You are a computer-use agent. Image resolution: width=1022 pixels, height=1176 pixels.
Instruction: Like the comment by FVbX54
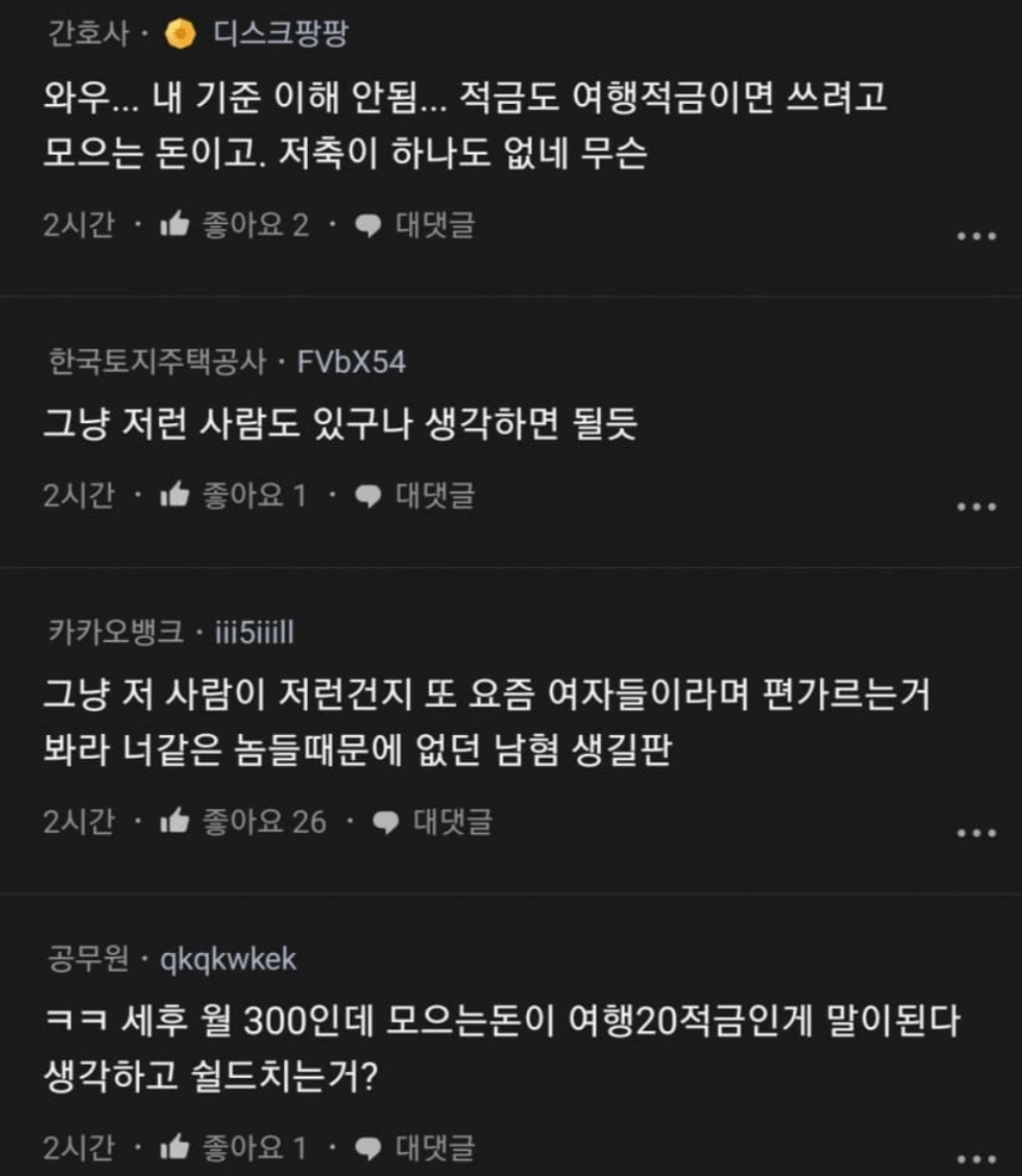click(x=235, y=494)
